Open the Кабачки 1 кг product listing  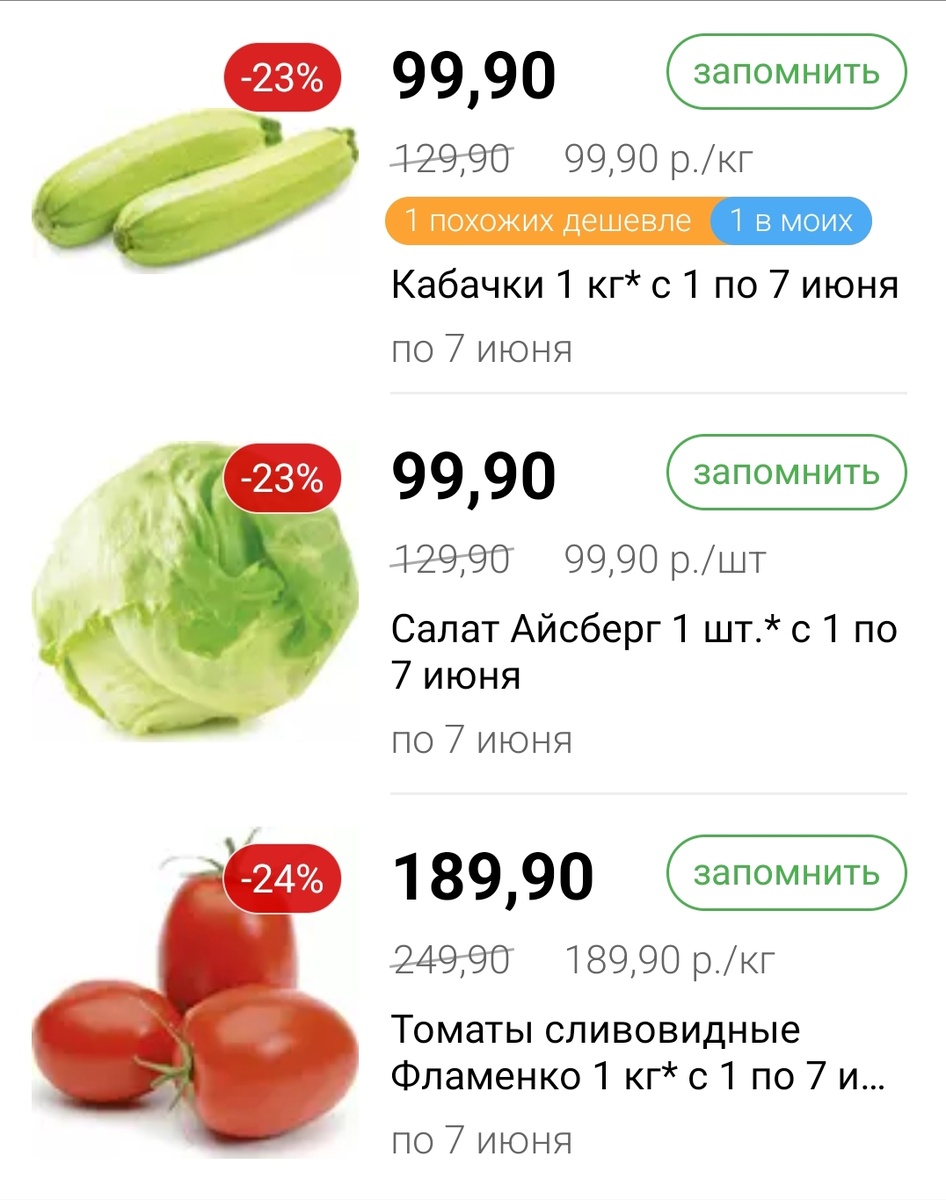point(645,285)
